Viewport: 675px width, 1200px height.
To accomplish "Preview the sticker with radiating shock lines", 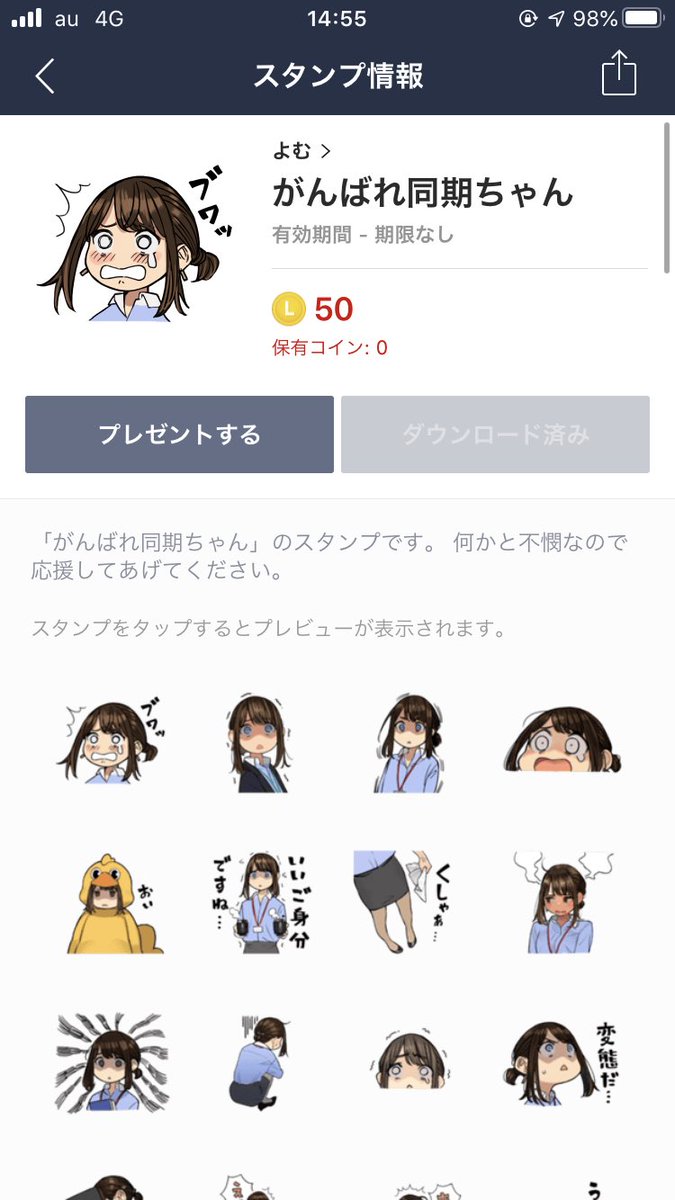I will pos(111,1062).
